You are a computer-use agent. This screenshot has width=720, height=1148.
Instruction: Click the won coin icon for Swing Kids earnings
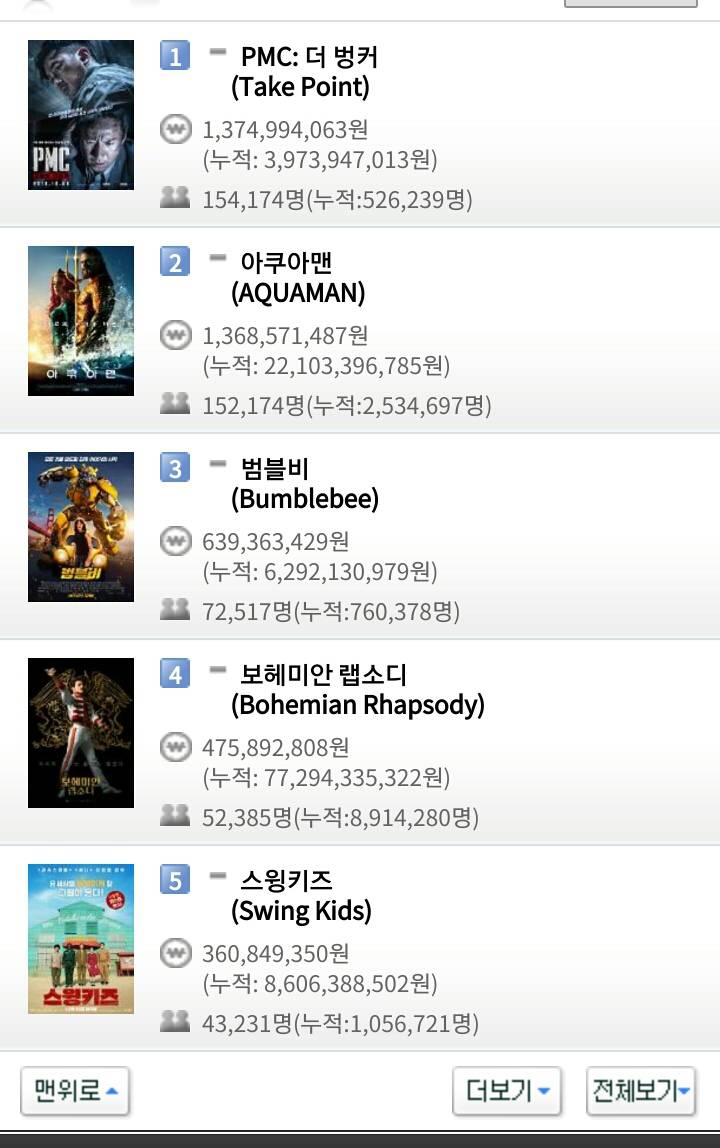point(175,953)
